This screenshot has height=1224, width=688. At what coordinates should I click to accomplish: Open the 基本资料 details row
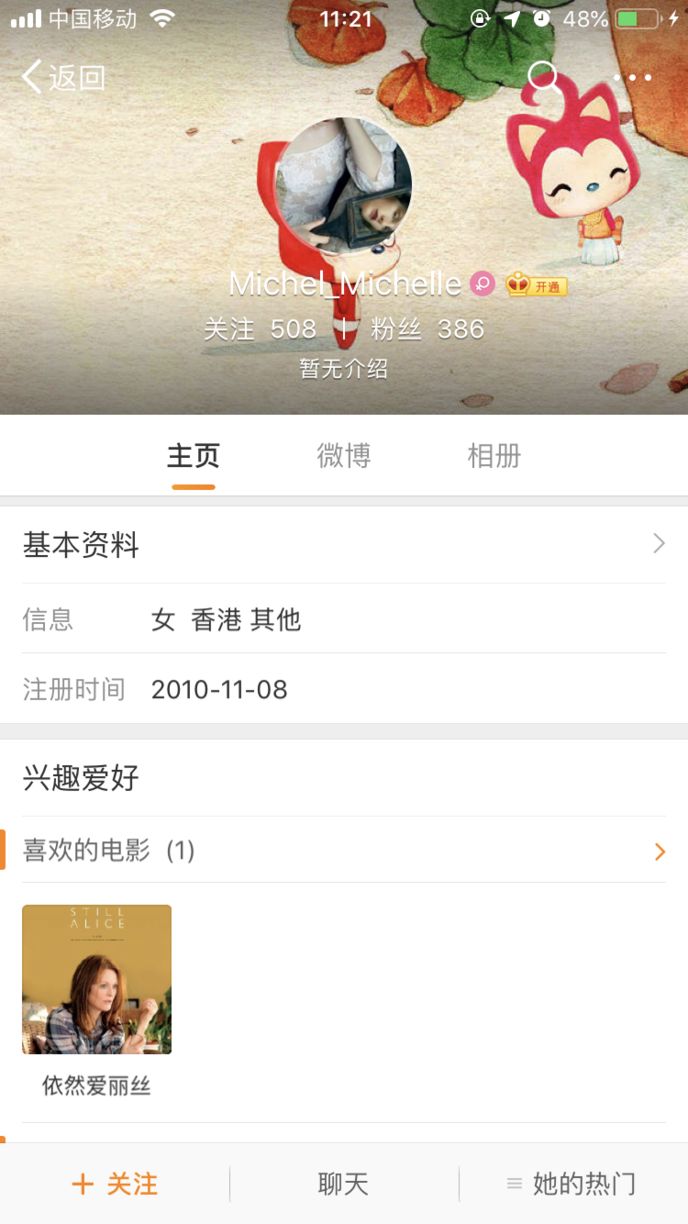[x=343, y=545]
